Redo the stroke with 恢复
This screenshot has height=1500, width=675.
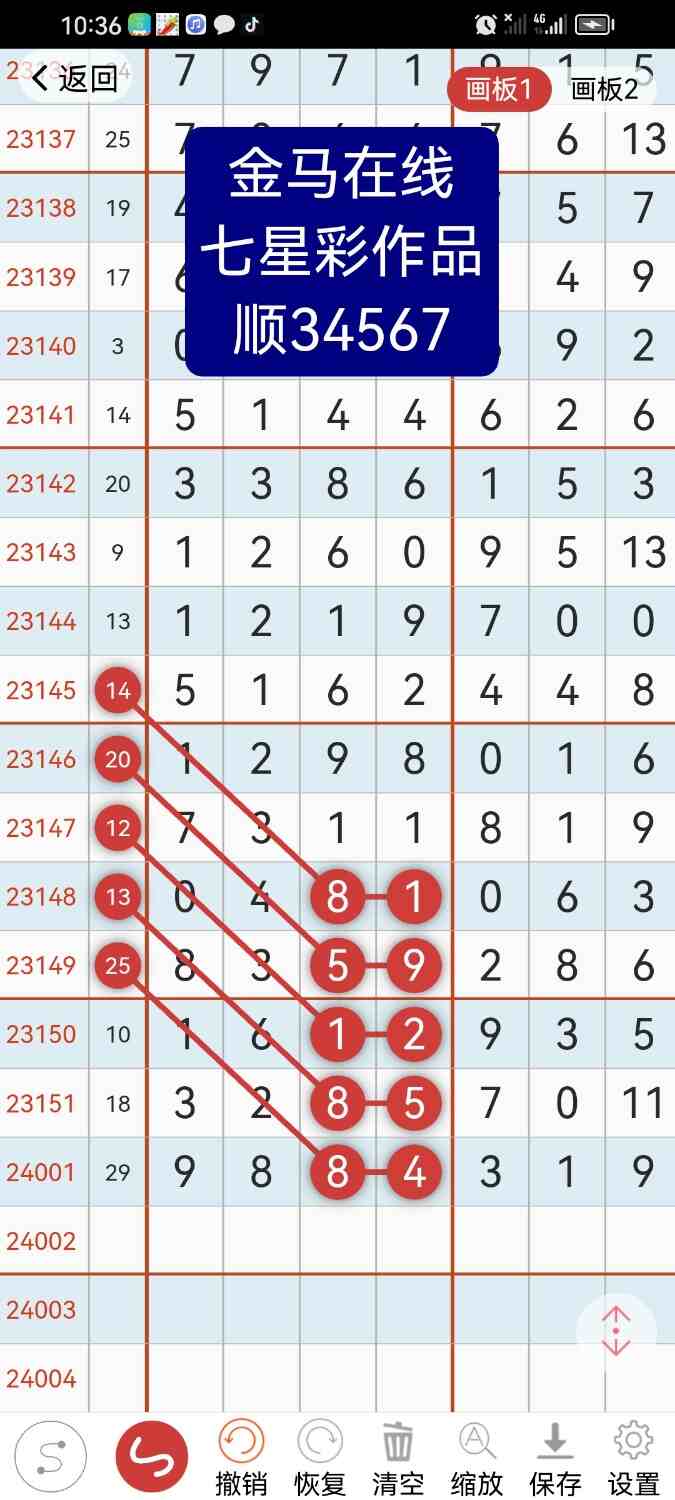pos(319,1458)
